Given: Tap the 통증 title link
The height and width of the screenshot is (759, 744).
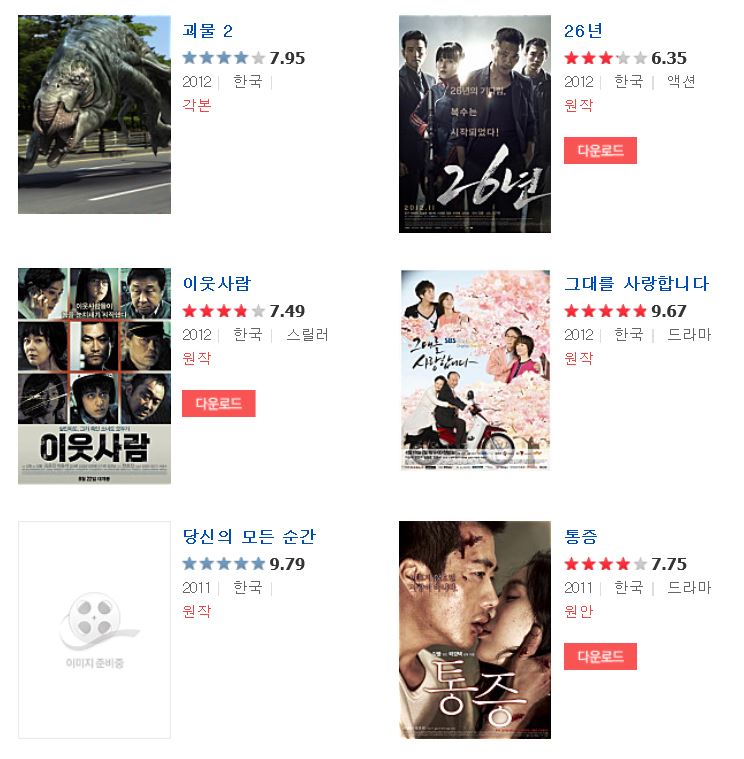Looking at the screenshot, I should click(x=581, y=537).
